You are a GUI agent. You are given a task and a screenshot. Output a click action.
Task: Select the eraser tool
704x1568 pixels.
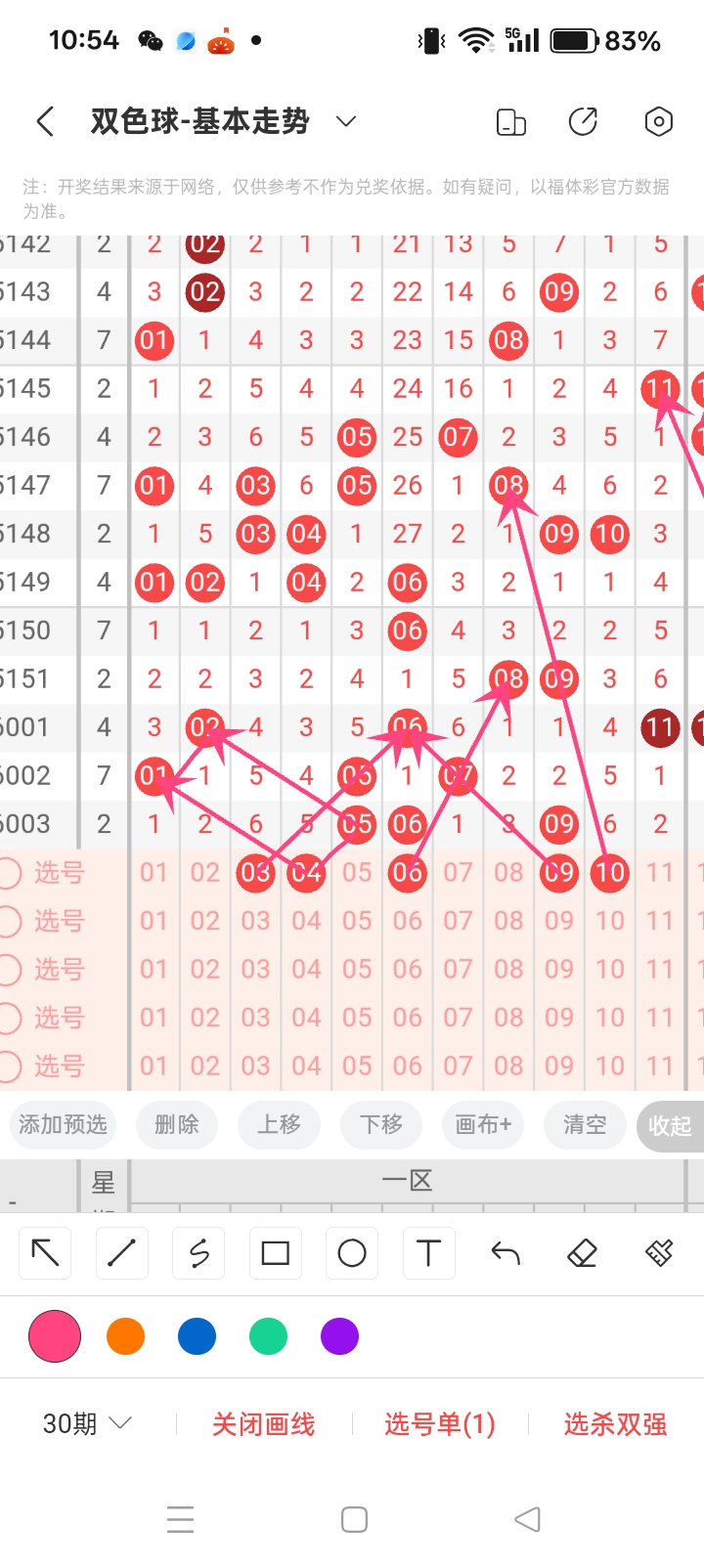[582, 1252]
